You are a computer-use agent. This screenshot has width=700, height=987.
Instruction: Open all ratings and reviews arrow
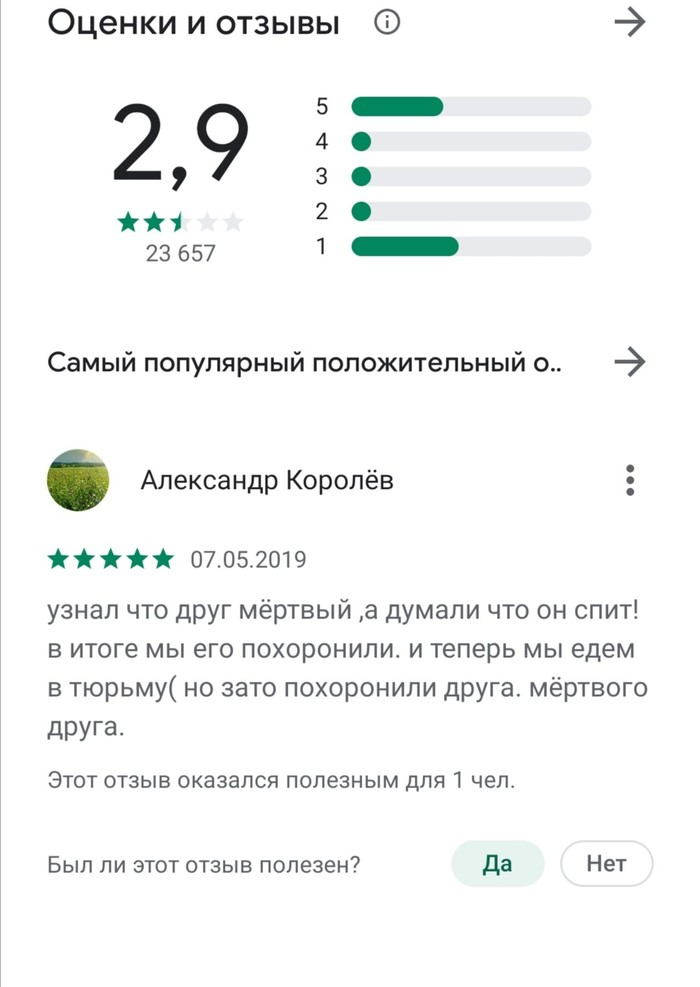[x=630, y=24]
